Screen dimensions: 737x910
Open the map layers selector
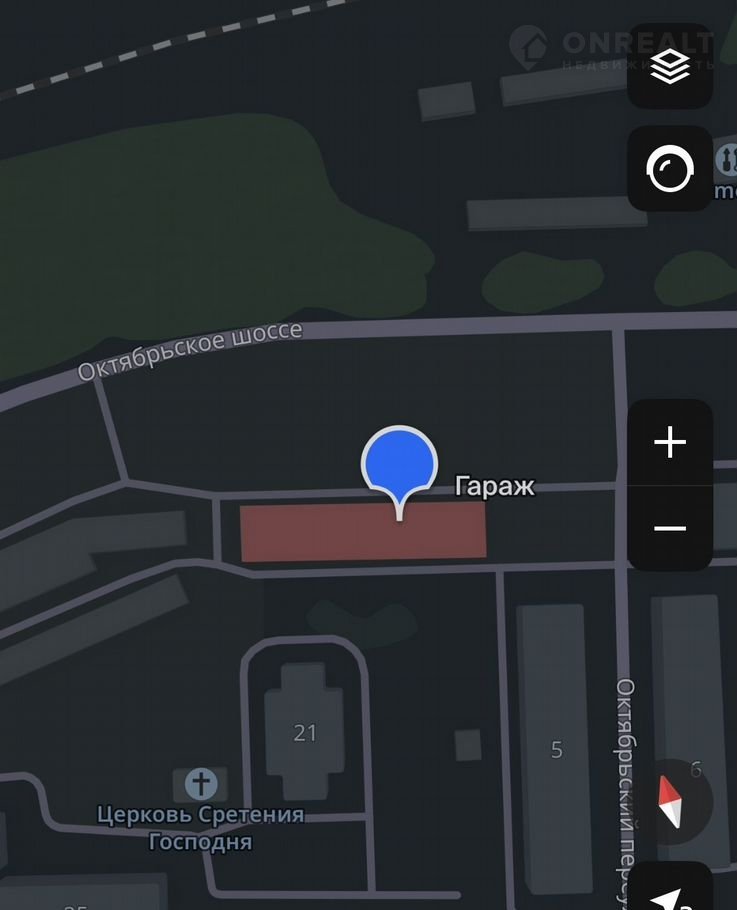[670, 67]
